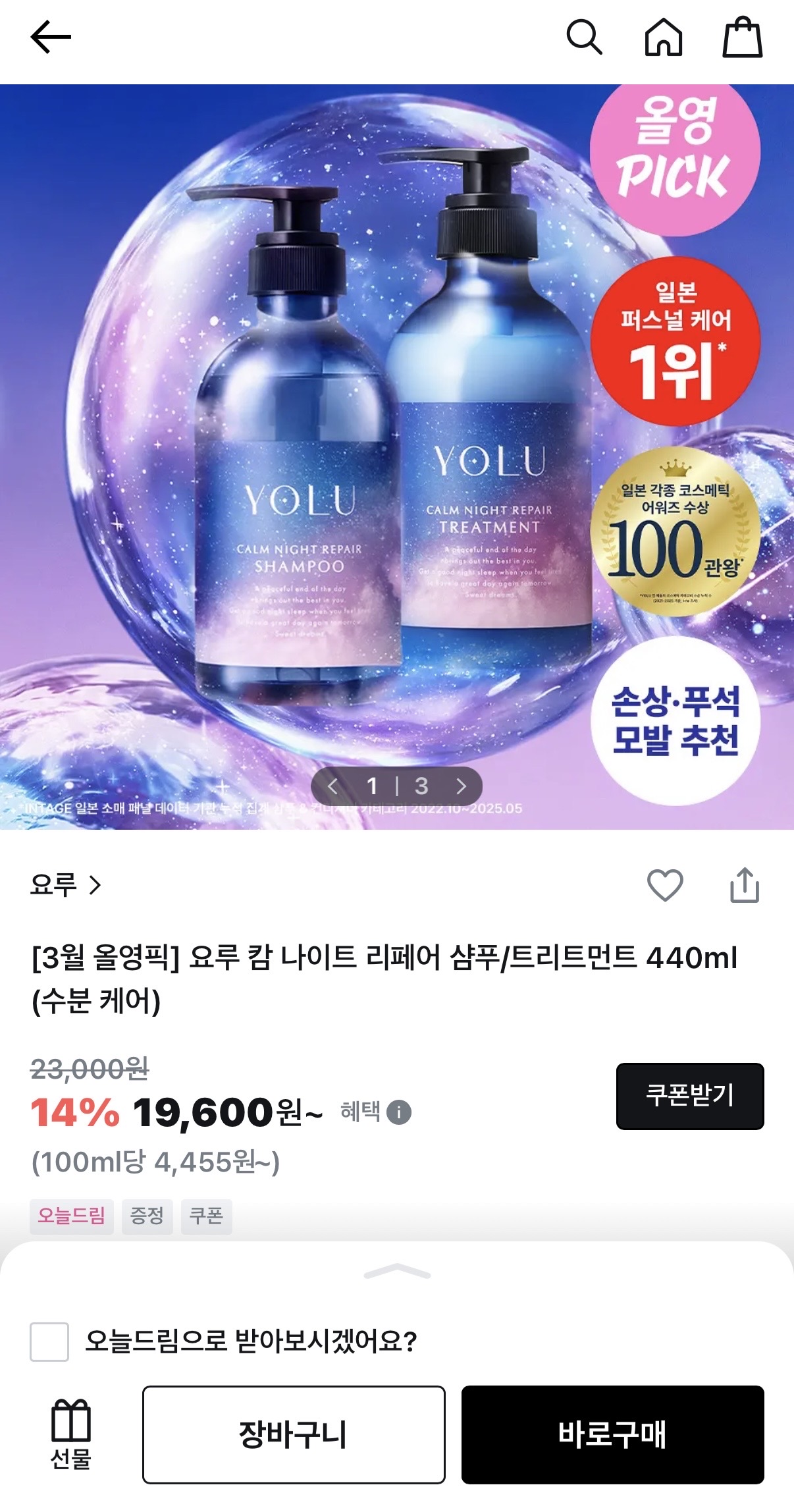Add to cart with 장바구니
This screenshot has height=1512, width=794.
(x=294, y=1434)
